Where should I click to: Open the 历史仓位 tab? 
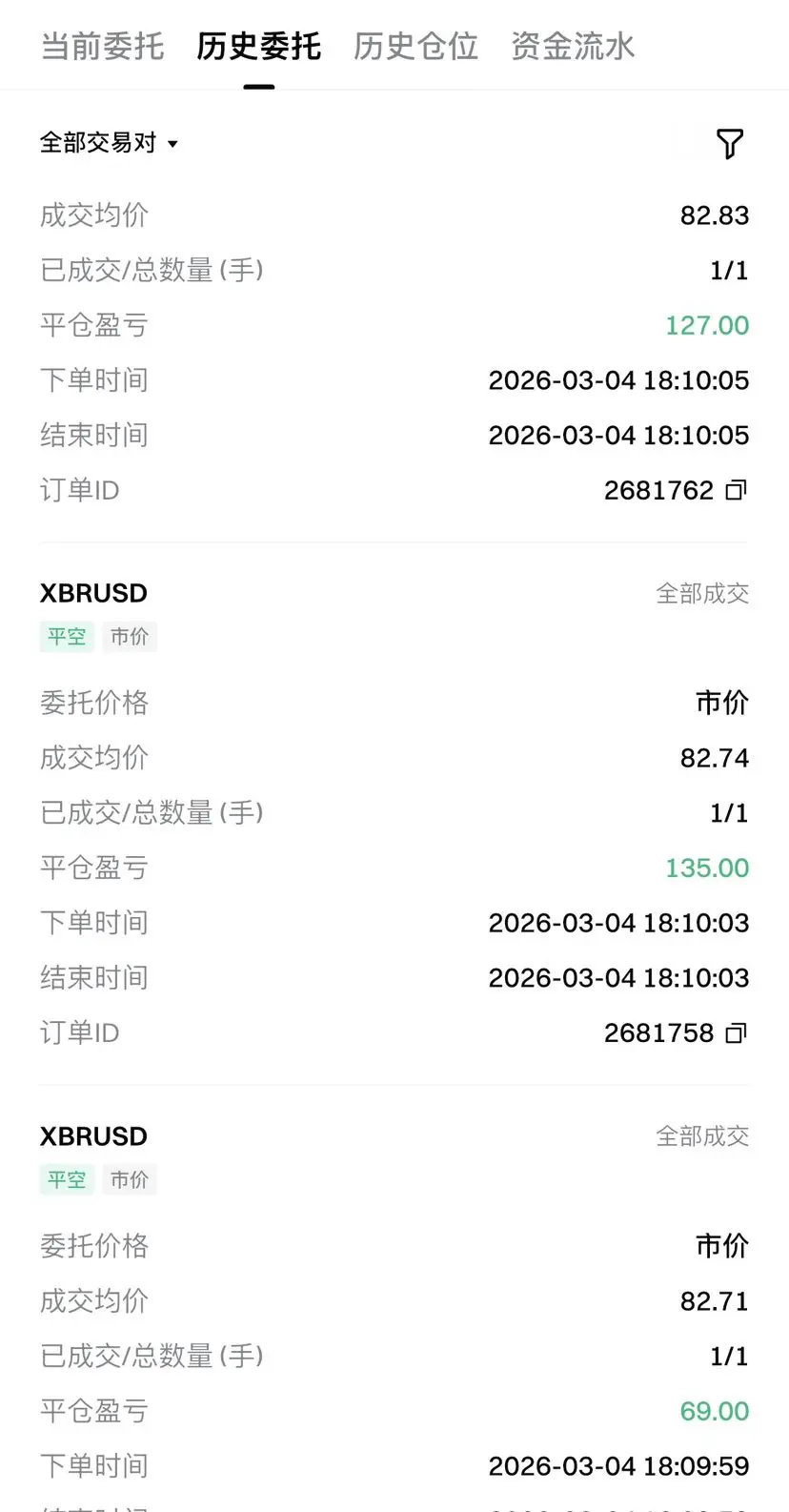point(415,46)
